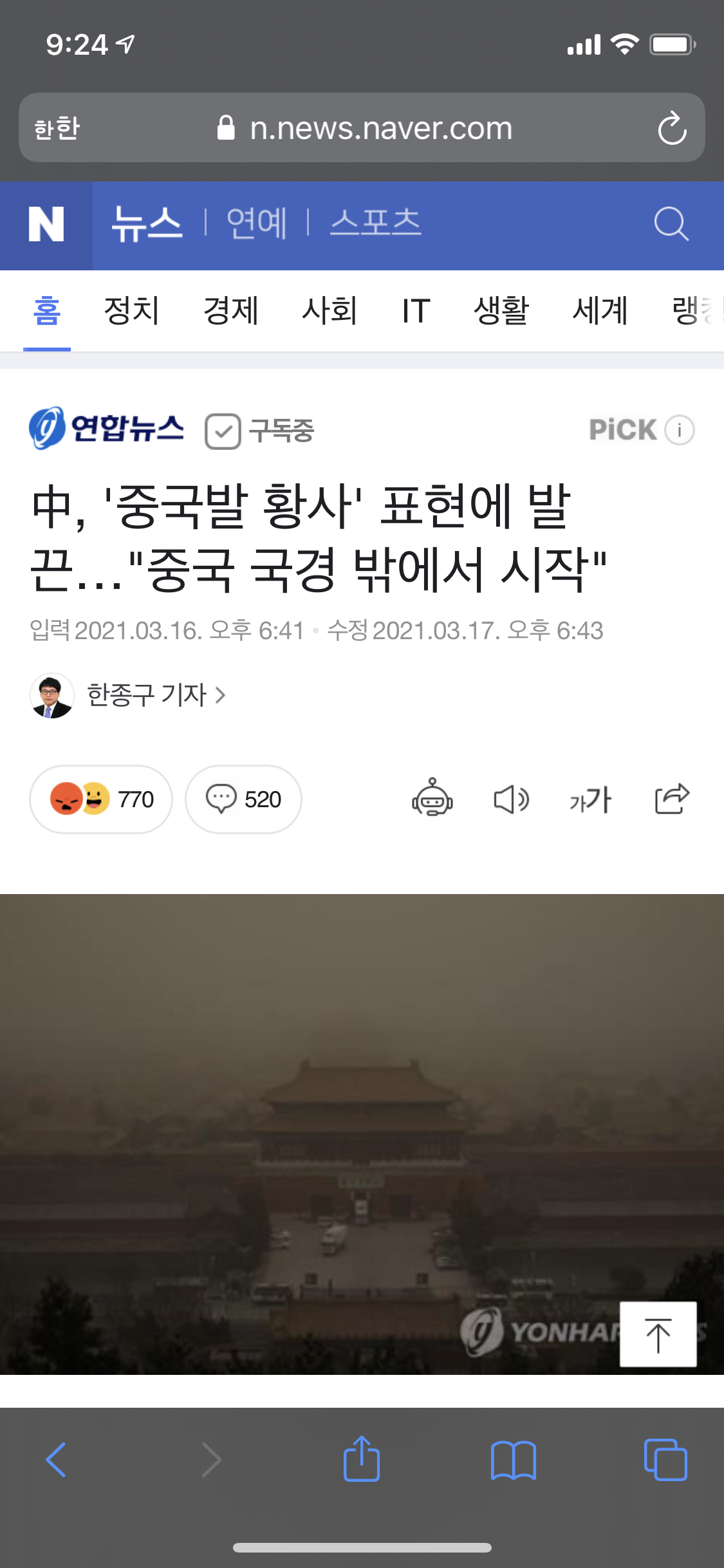Open the Naver search icon
Viewport: 724px width, 1568px height.
[671, 224]
